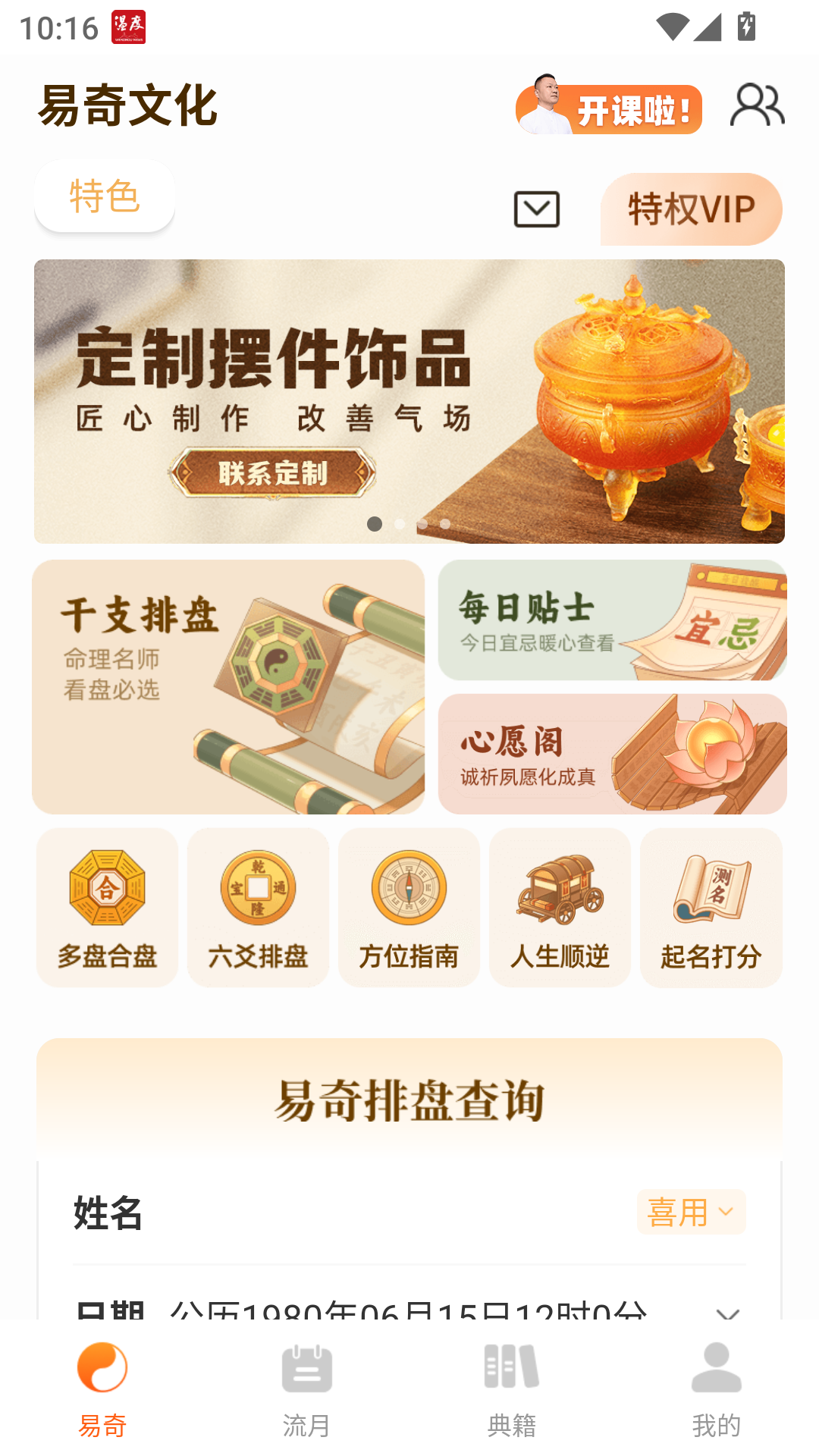Select the 特色 tab
The height and width of the screenshot is (1456, 819).
pos(105,196)
